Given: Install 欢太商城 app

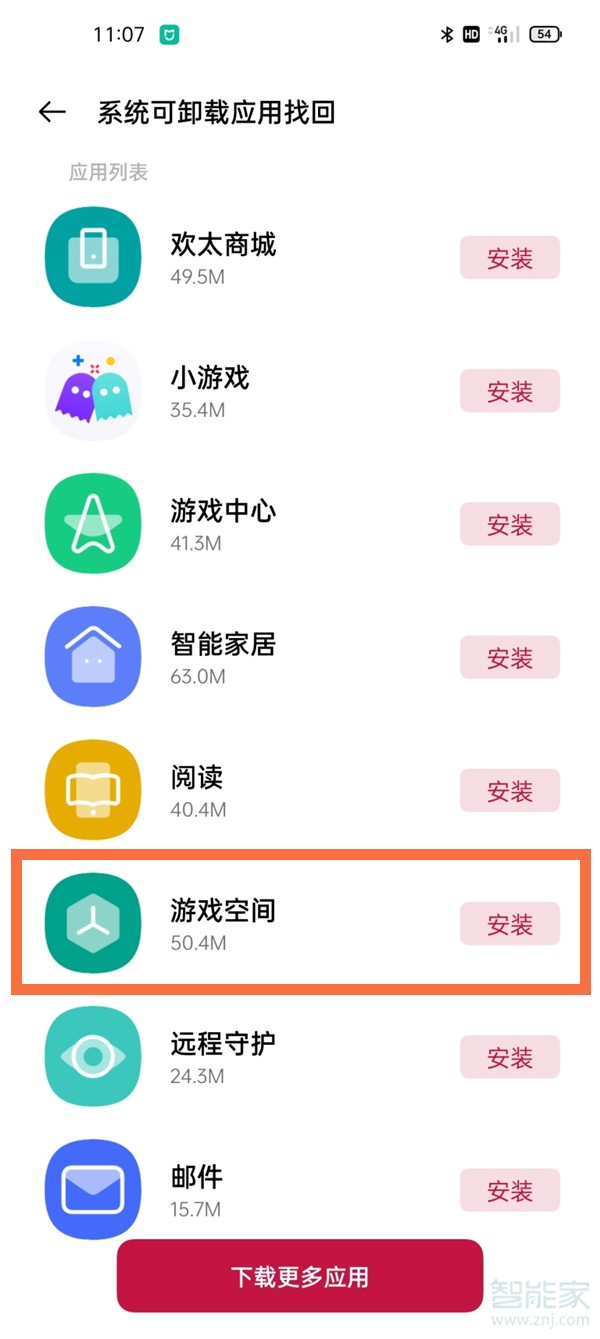Looking at the screenshot, I should (x=509, y=259).
